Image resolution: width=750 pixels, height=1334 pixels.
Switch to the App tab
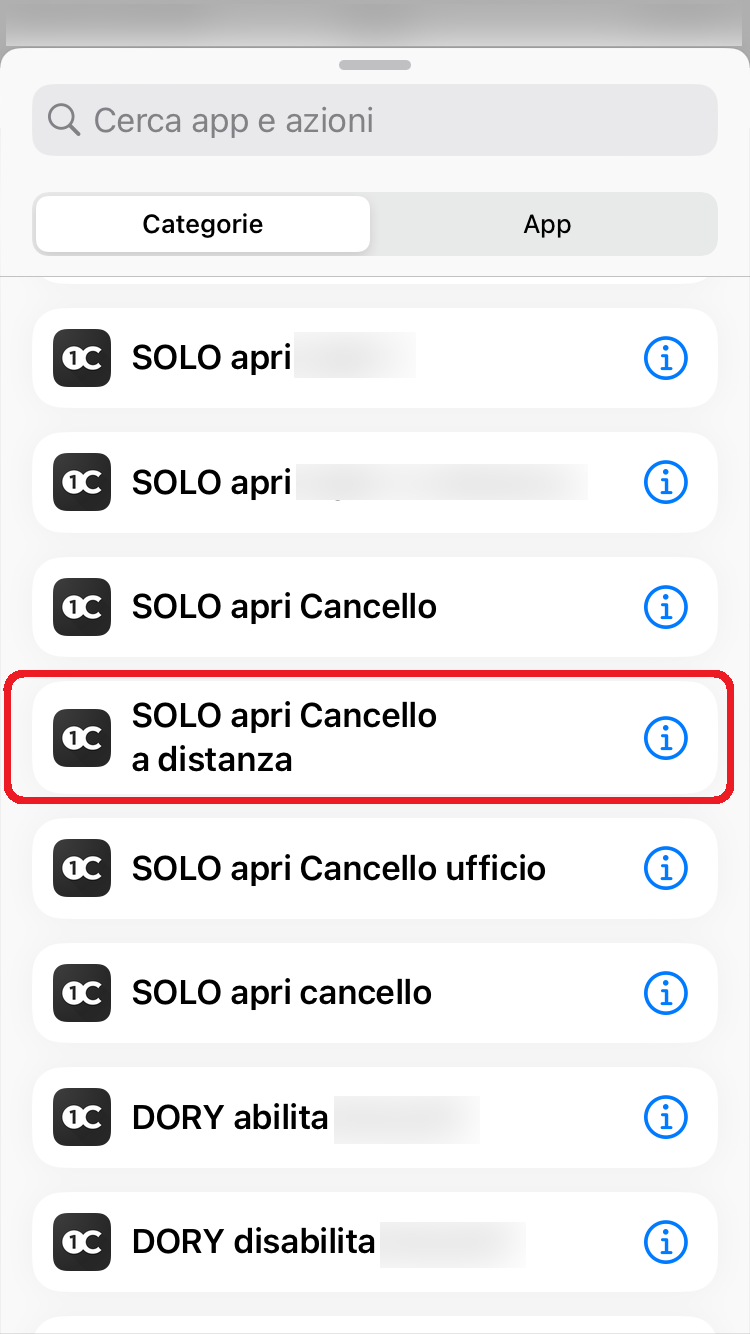(x=546, y=224)
